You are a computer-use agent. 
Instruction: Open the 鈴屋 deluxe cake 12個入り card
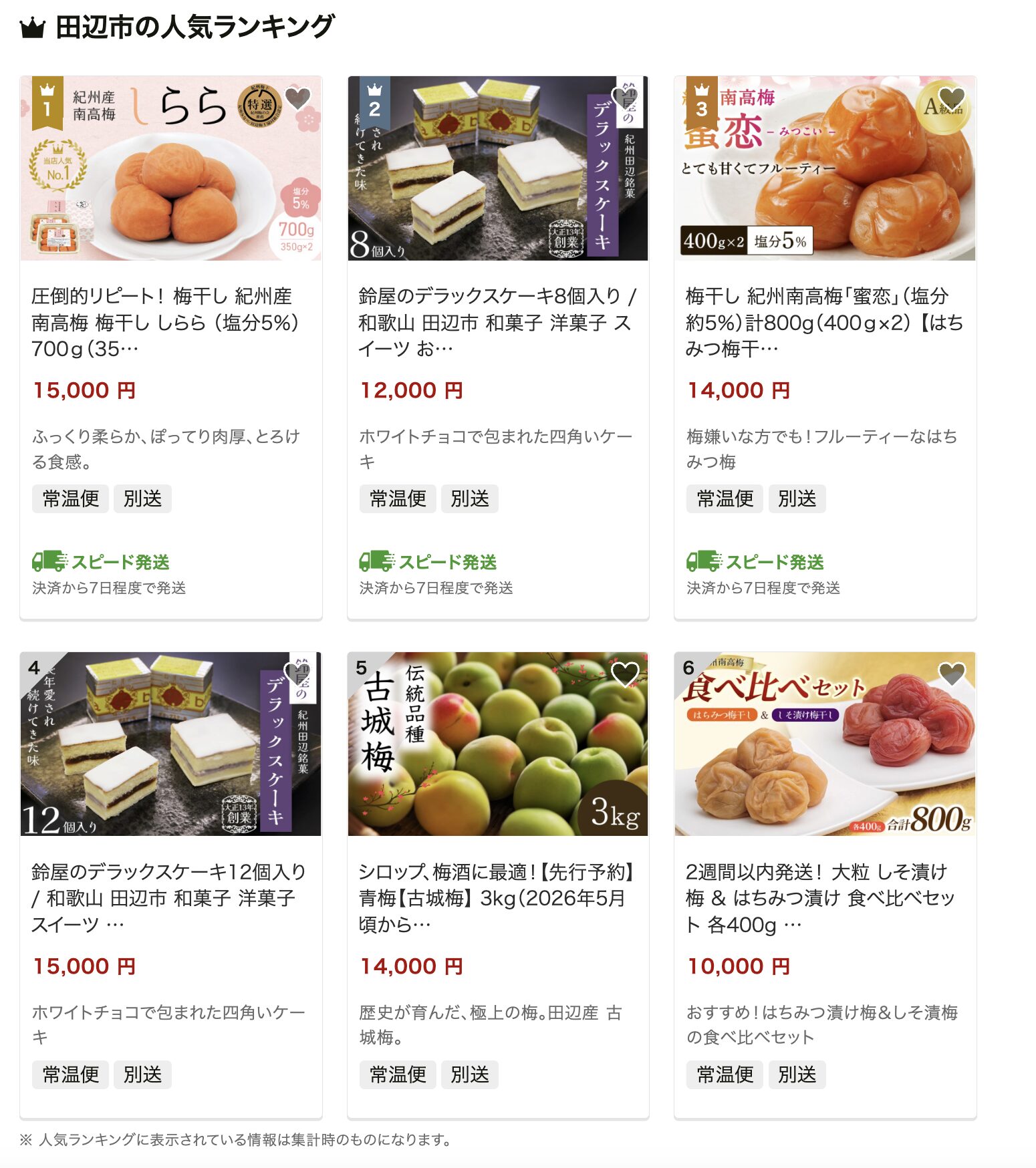pyautogui.click(x=170, y=897)
